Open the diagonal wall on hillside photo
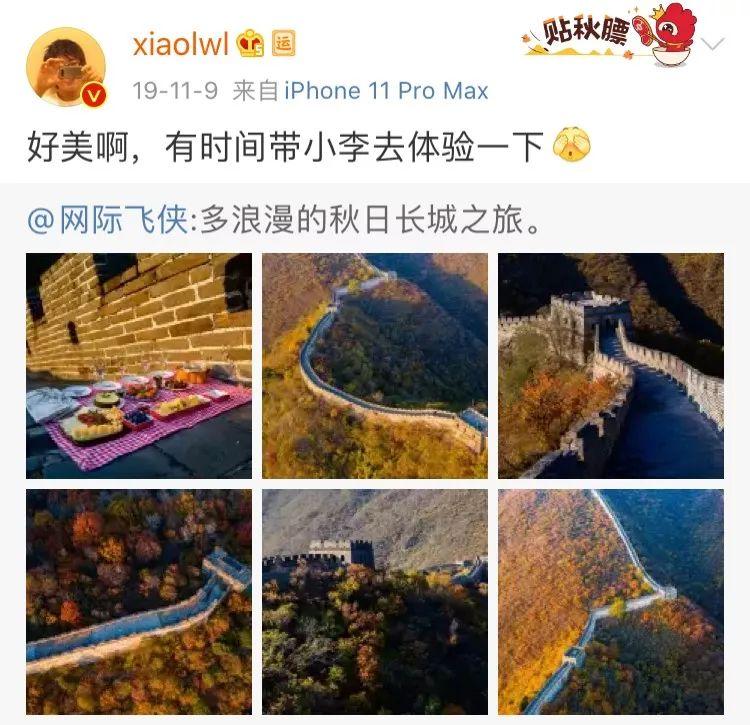Viewport: 750px width, 725px height. [611, 602]
